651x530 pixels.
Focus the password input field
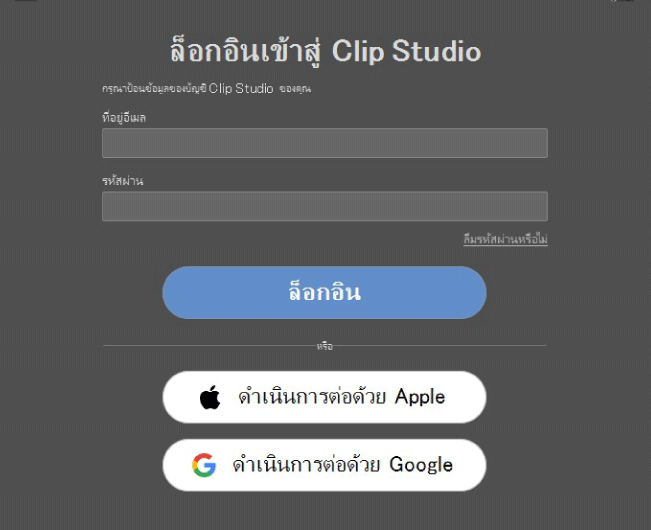[x=324, y=206]
